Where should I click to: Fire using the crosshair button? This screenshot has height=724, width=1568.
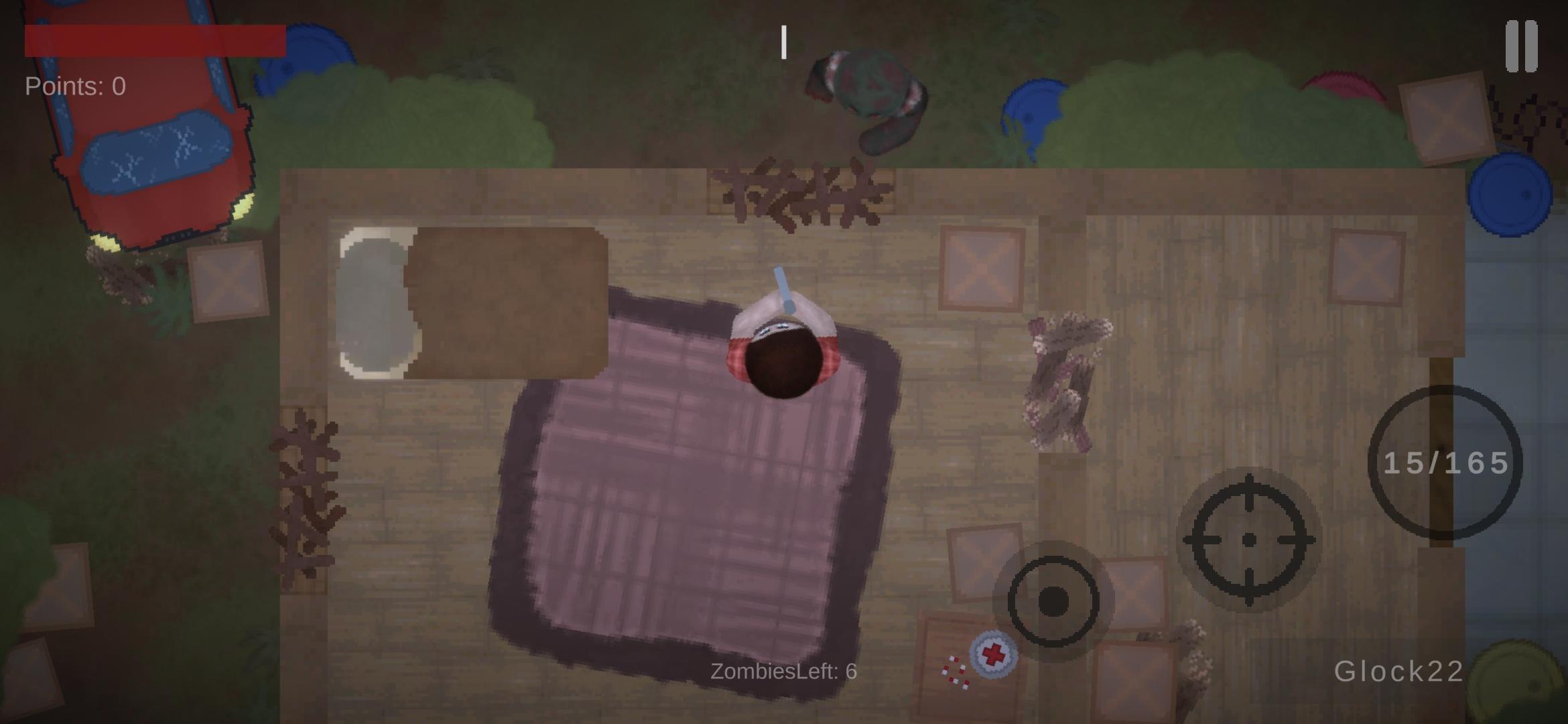1248,540
